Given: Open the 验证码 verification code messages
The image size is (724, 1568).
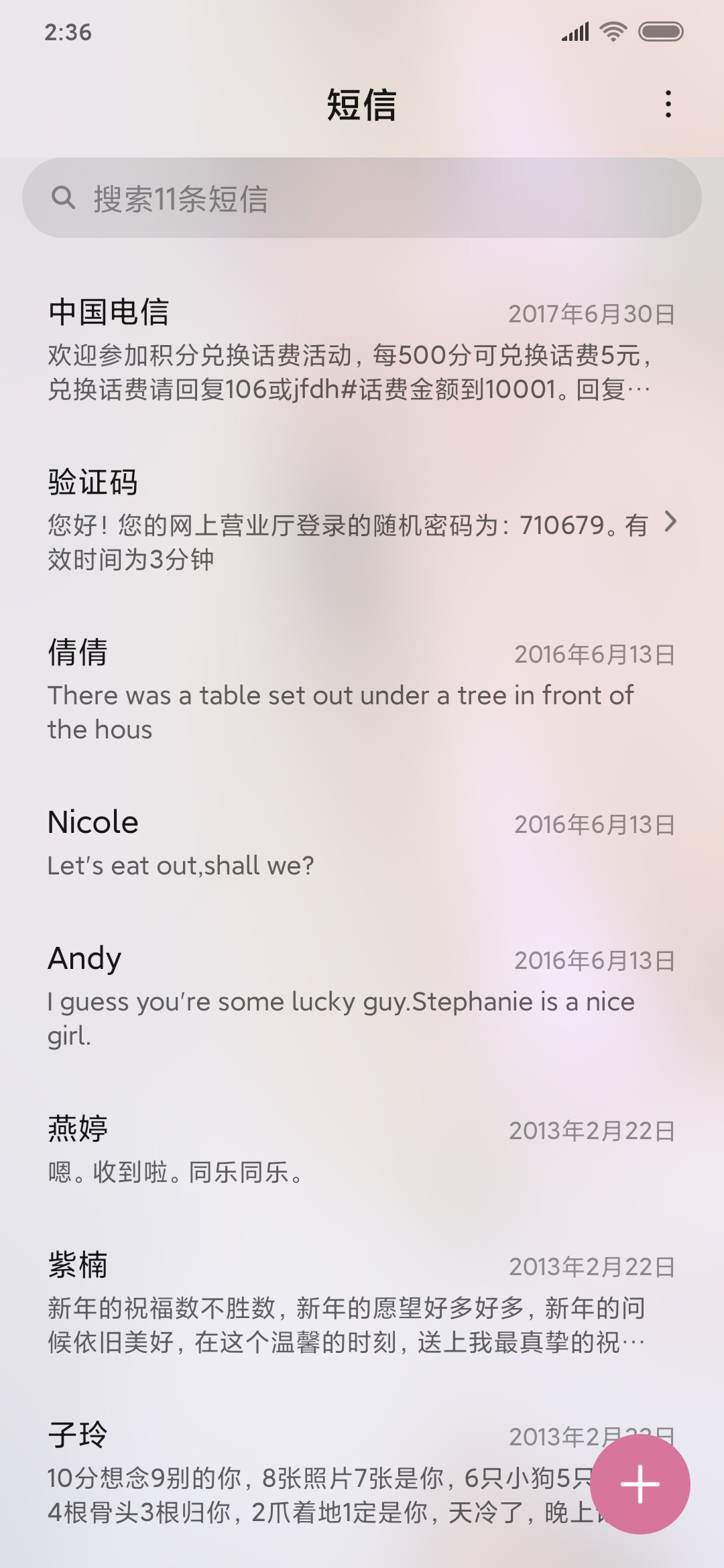Looking at the screenshot, I should click(362, 520).
